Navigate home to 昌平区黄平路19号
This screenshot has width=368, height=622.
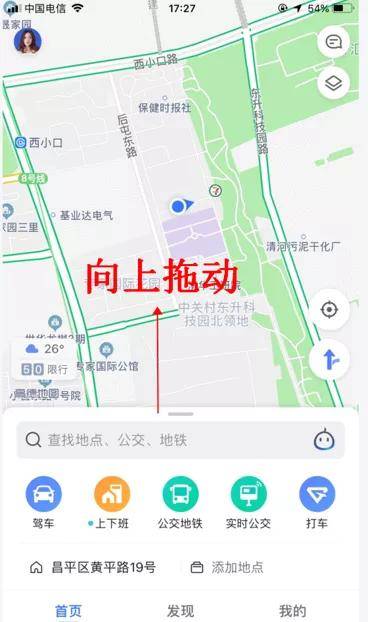point(93,567)
